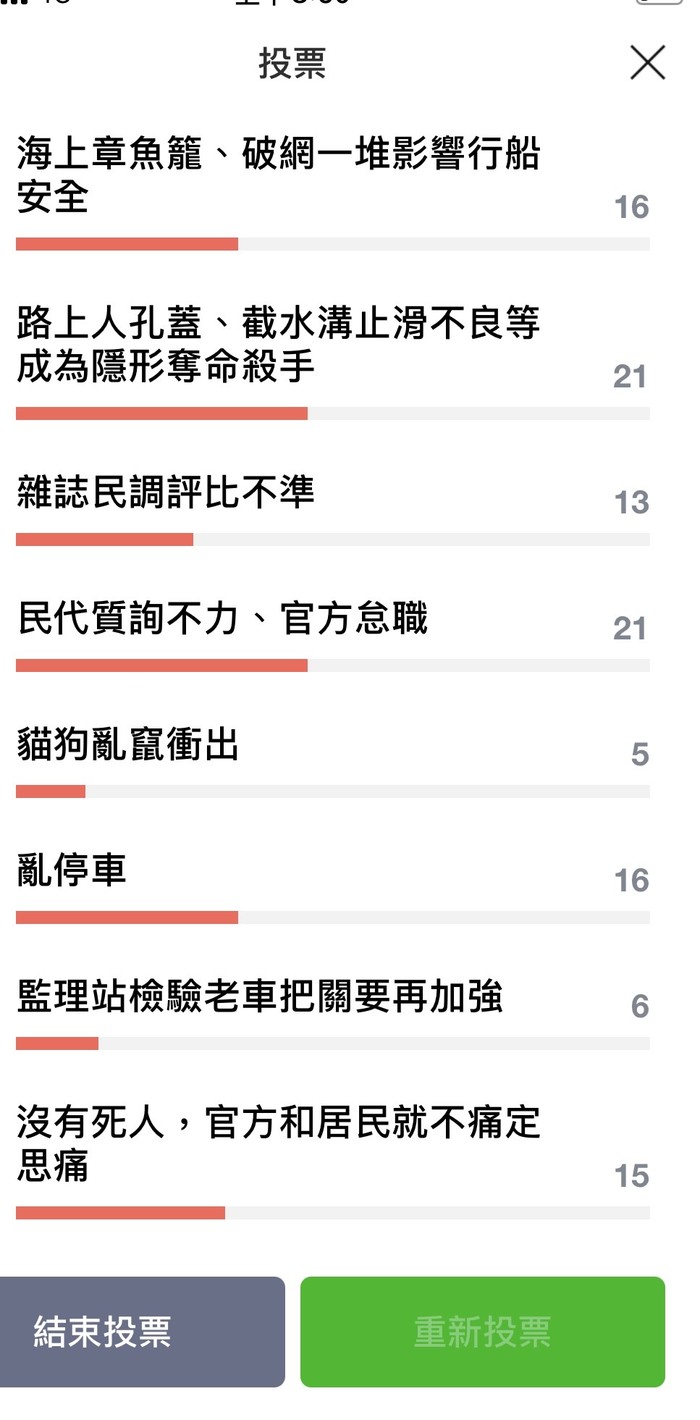700x1420 pixels.
Task: Tap the 結束投票 button
Action: click(142, 1332)
